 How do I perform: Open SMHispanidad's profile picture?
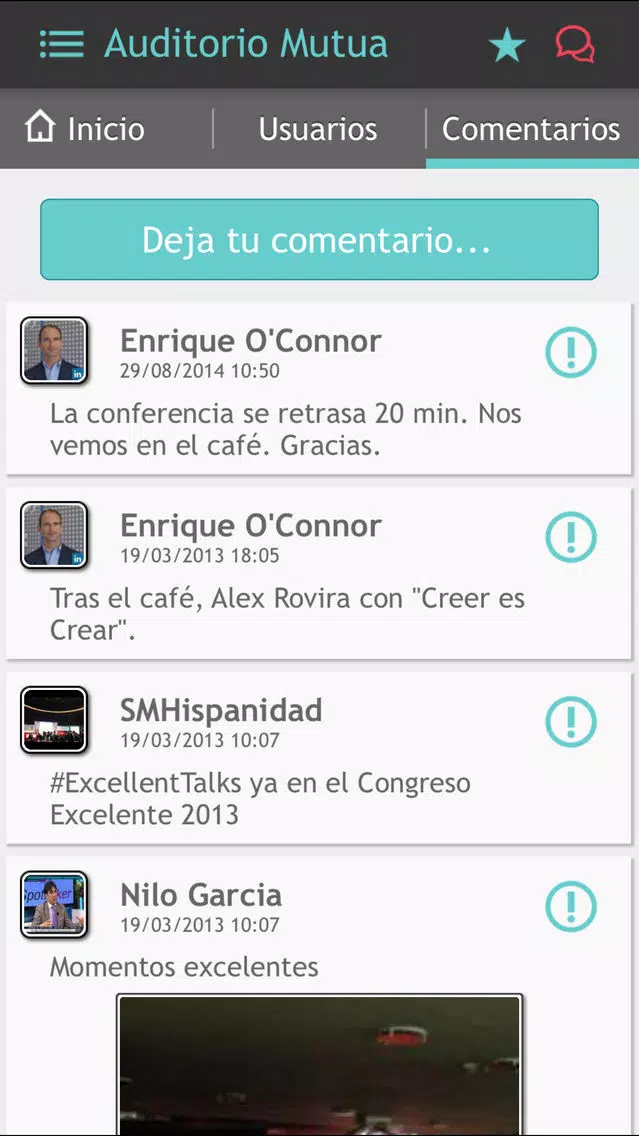pos(54,720)
